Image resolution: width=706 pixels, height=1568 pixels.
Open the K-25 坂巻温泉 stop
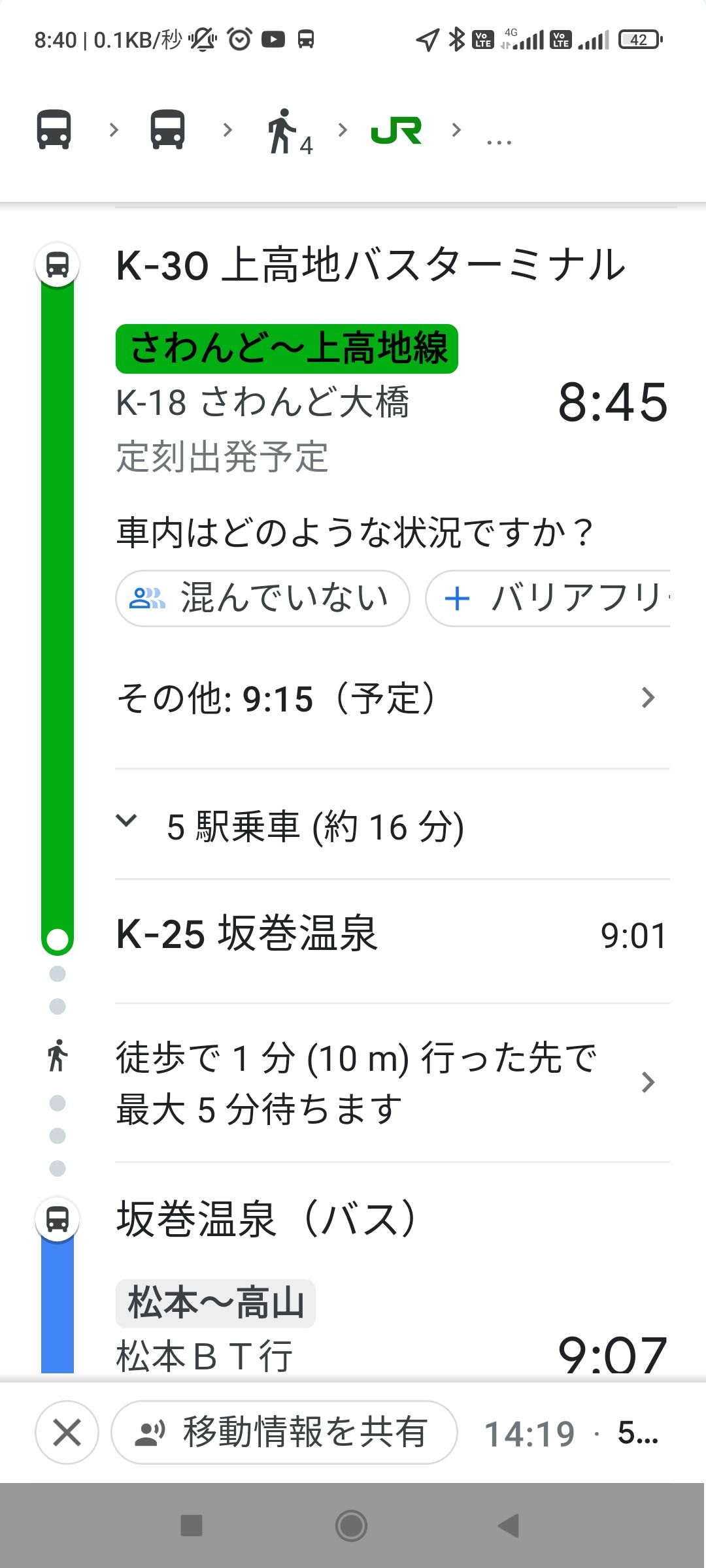click(392, 934)
